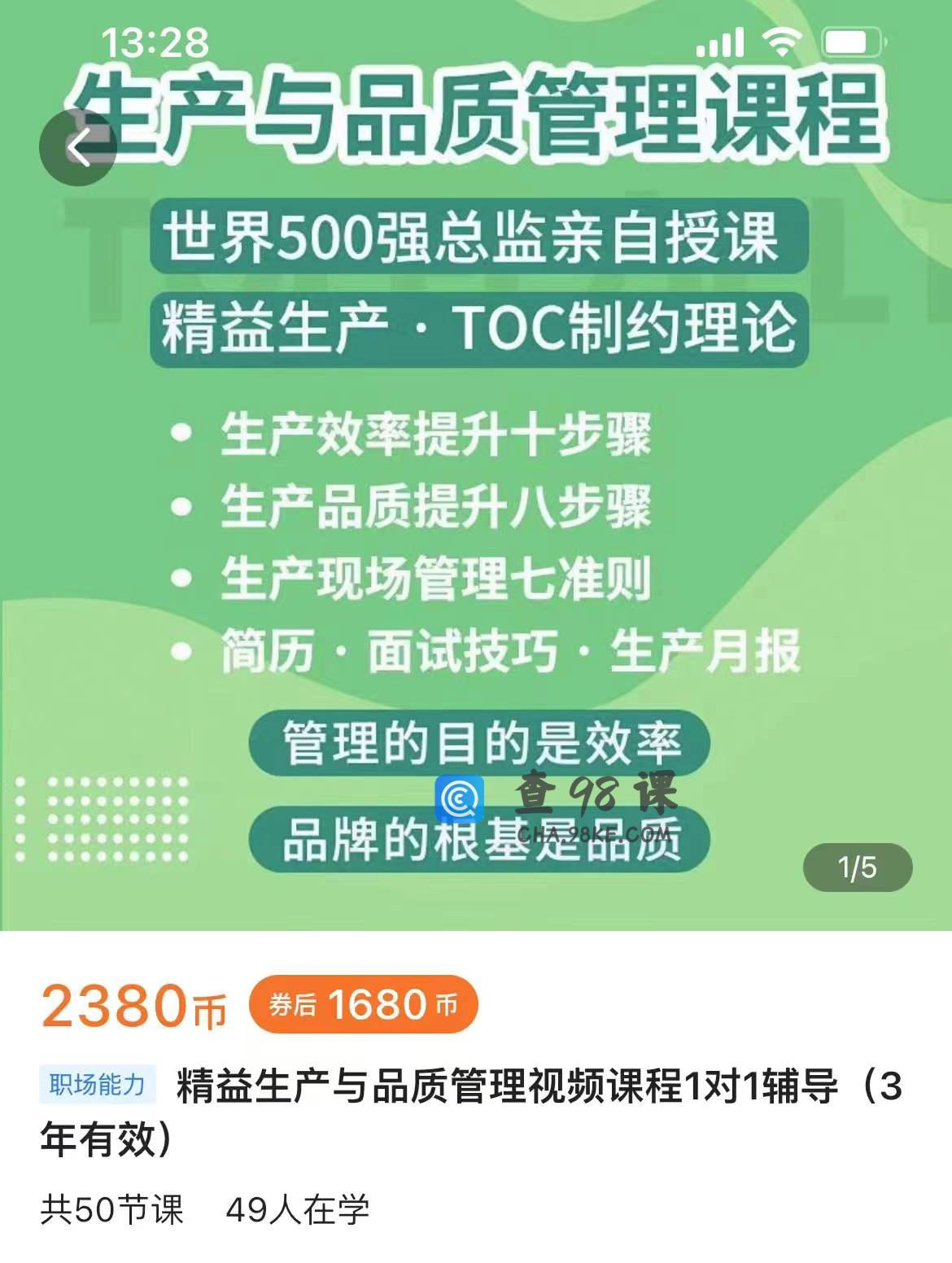Tap the 券后 1680币 coupon price chip
952x1263 pixels.
click(x=363, y=1005)
